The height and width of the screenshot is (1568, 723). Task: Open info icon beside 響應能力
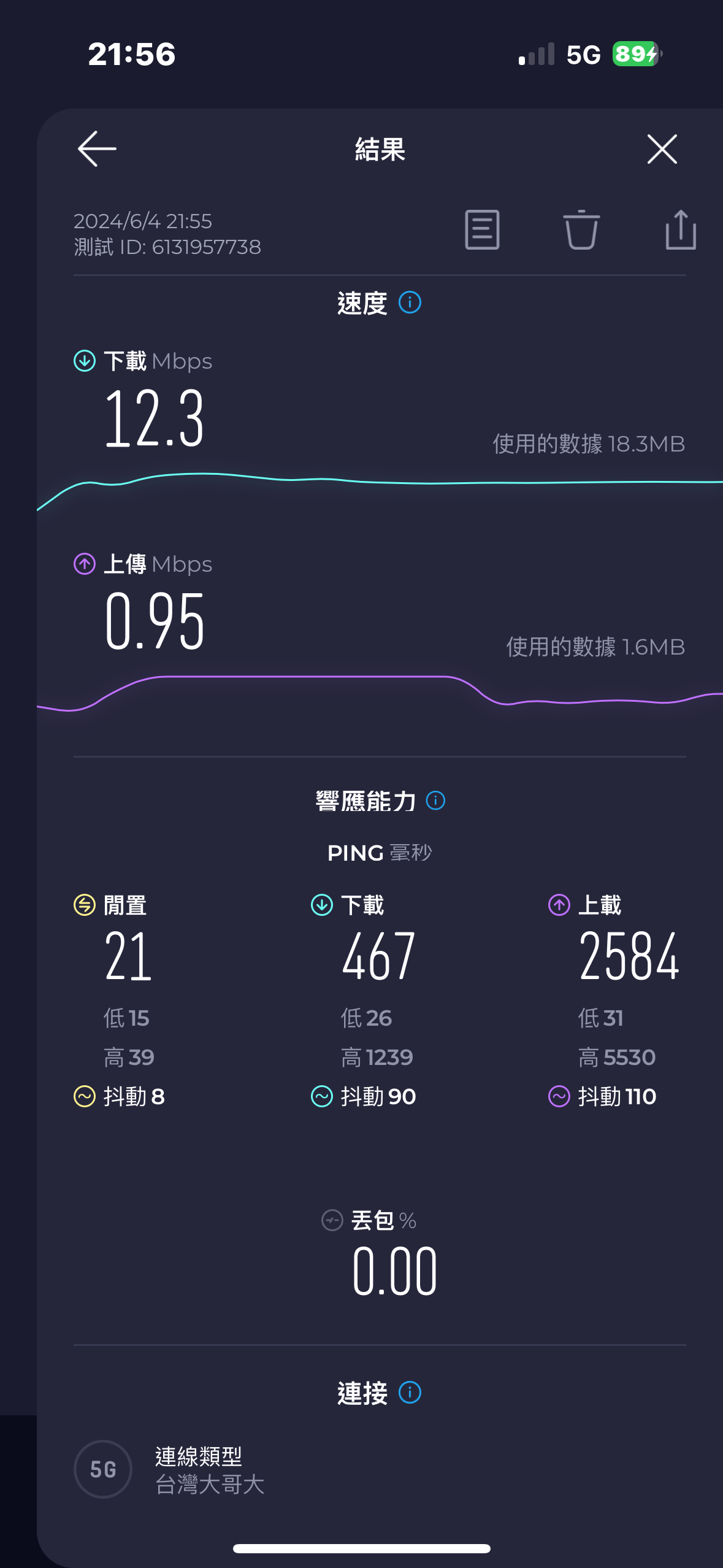[435, 801]
